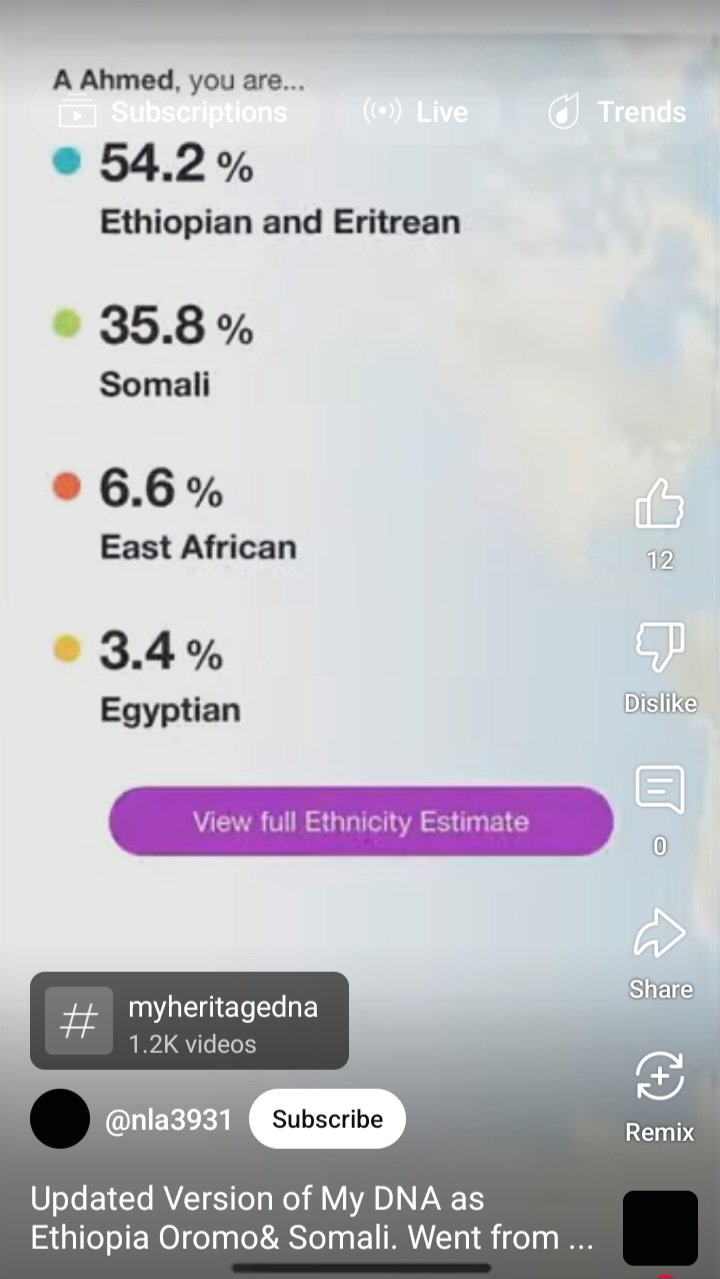Expand the video description text
The height and width of the screenshot is (1279, 720).
coord(312,1218)
